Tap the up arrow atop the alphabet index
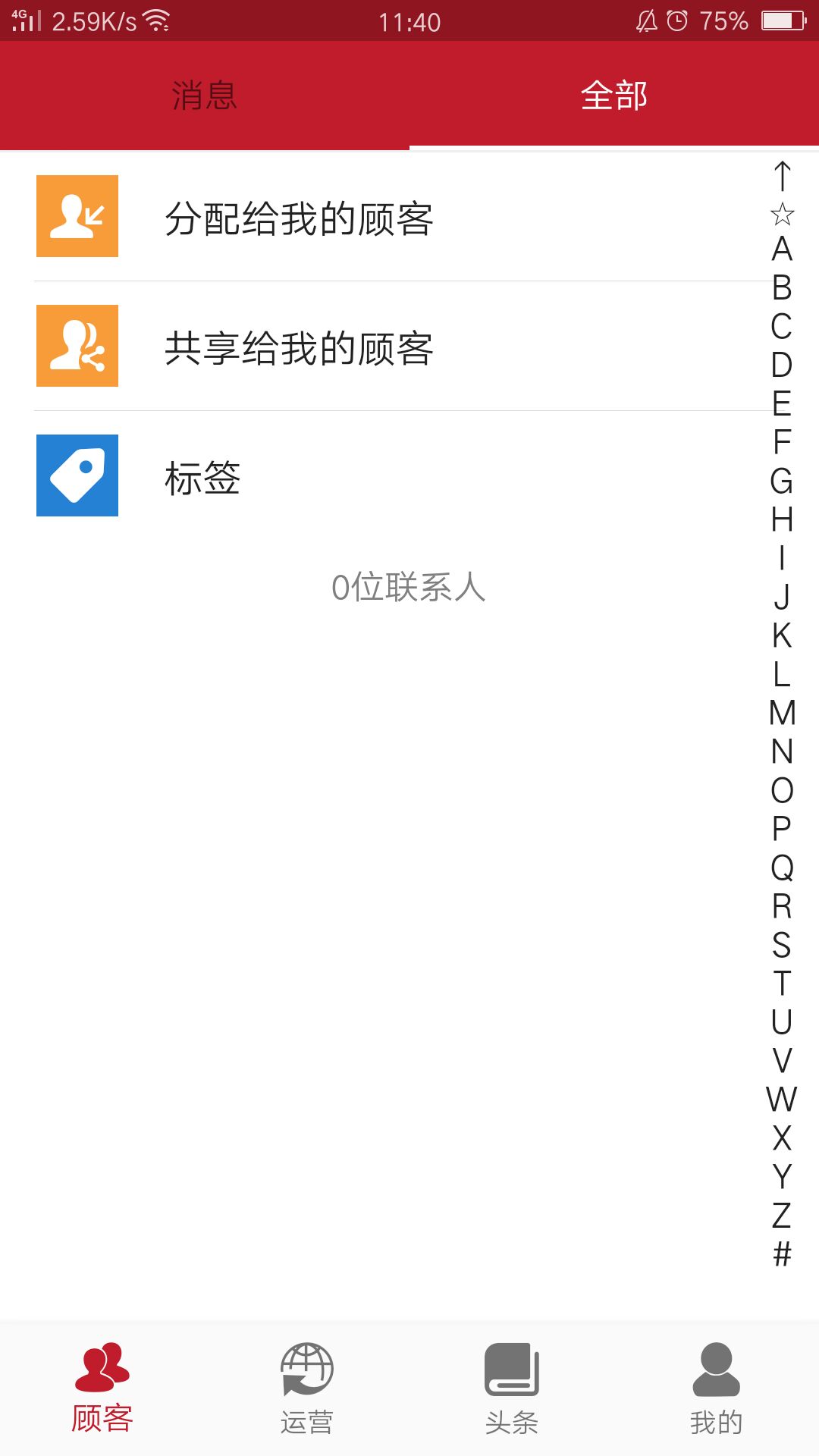819x1456 pixels. click(781, 174)
